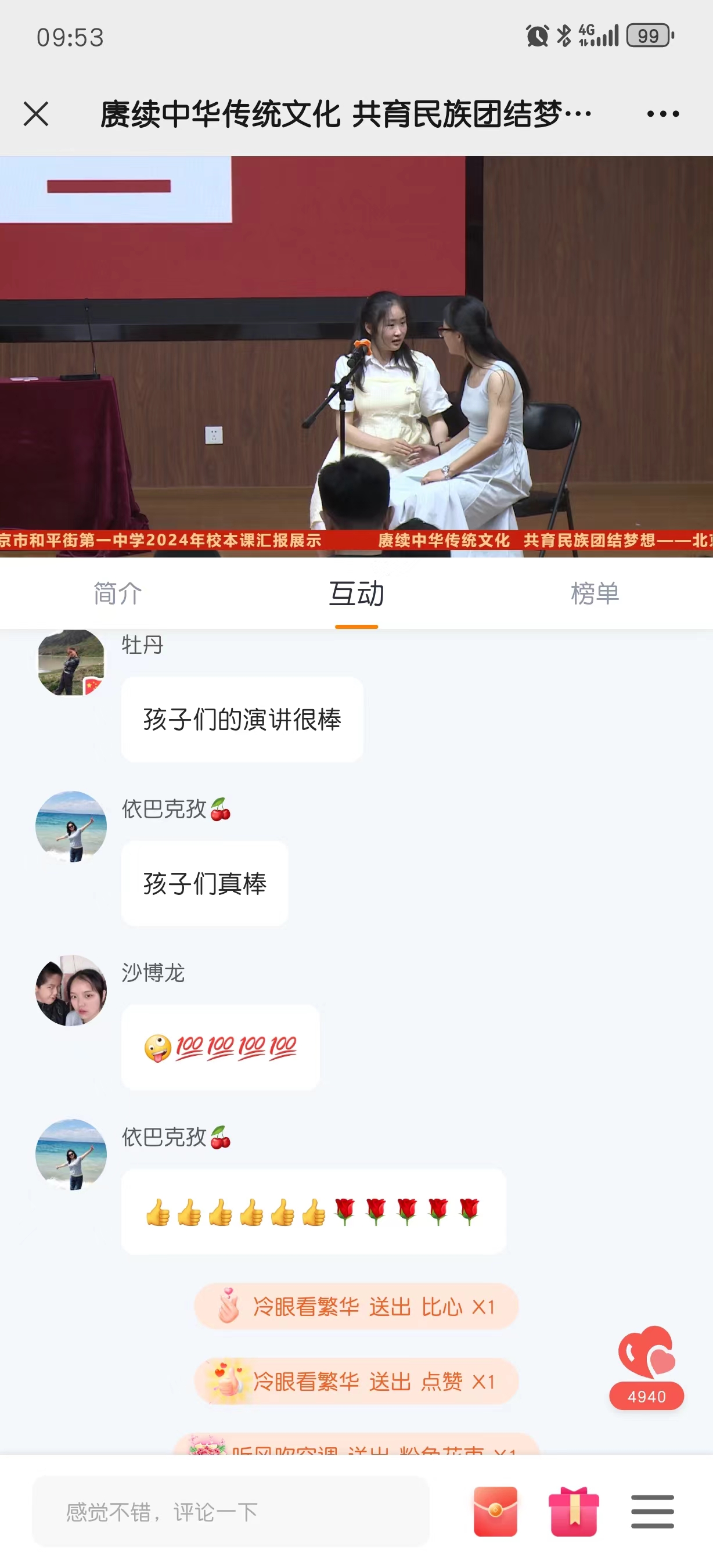This screenshot has width=713, height=1568.
Task: Open the comment input field
Action: [231, 1512]
